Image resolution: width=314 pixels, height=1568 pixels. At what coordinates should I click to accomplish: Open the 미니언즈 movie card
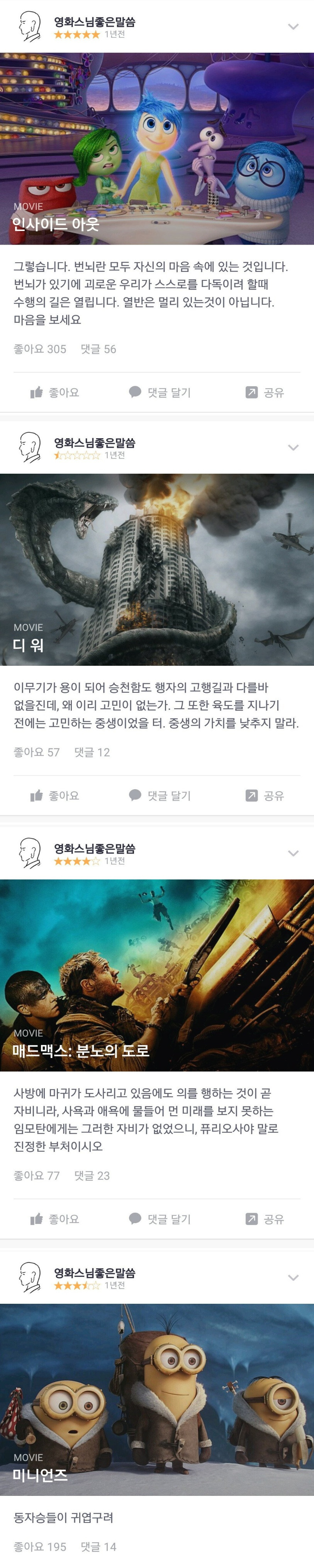point(157,1399)
